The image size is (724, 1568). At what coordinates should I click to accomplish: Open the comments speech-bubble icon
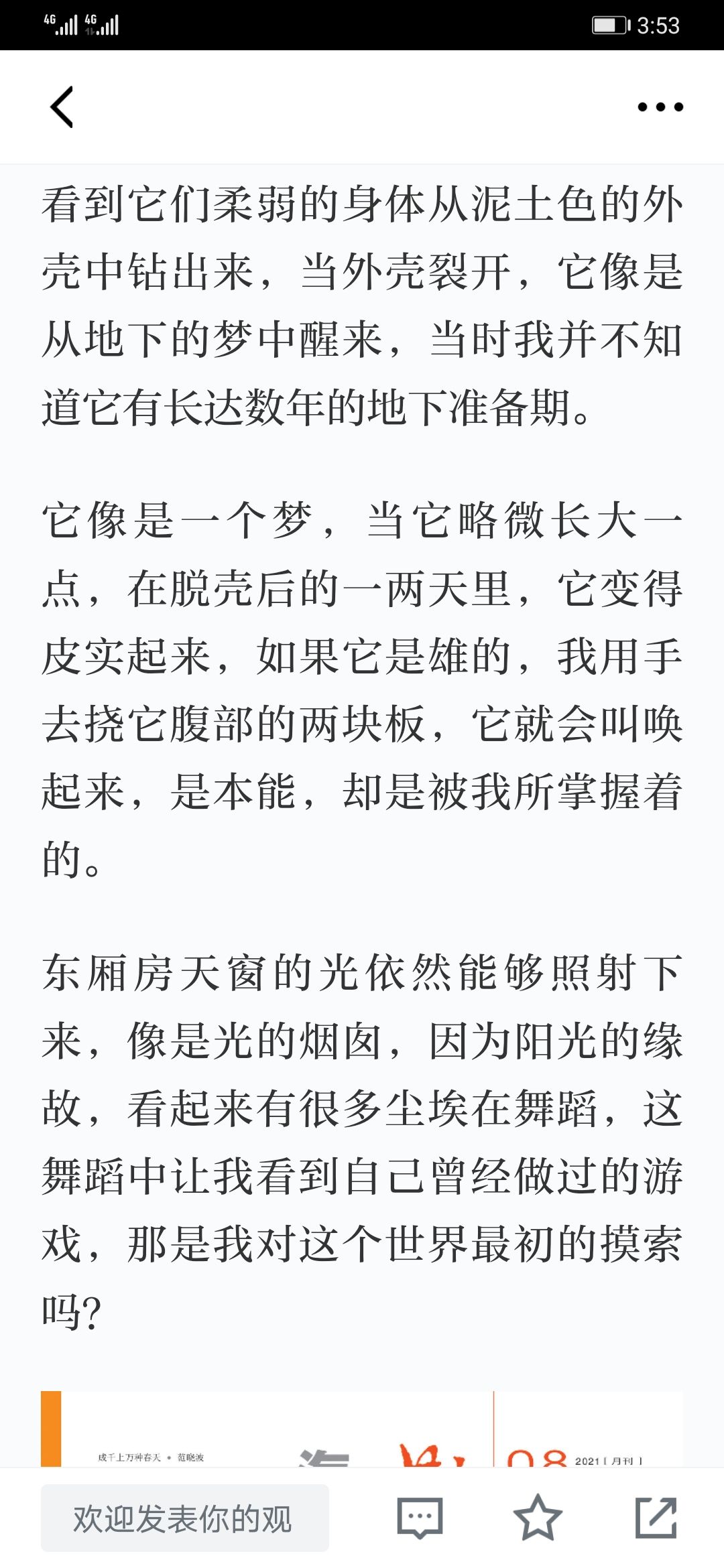click(x=420, y=1518)
